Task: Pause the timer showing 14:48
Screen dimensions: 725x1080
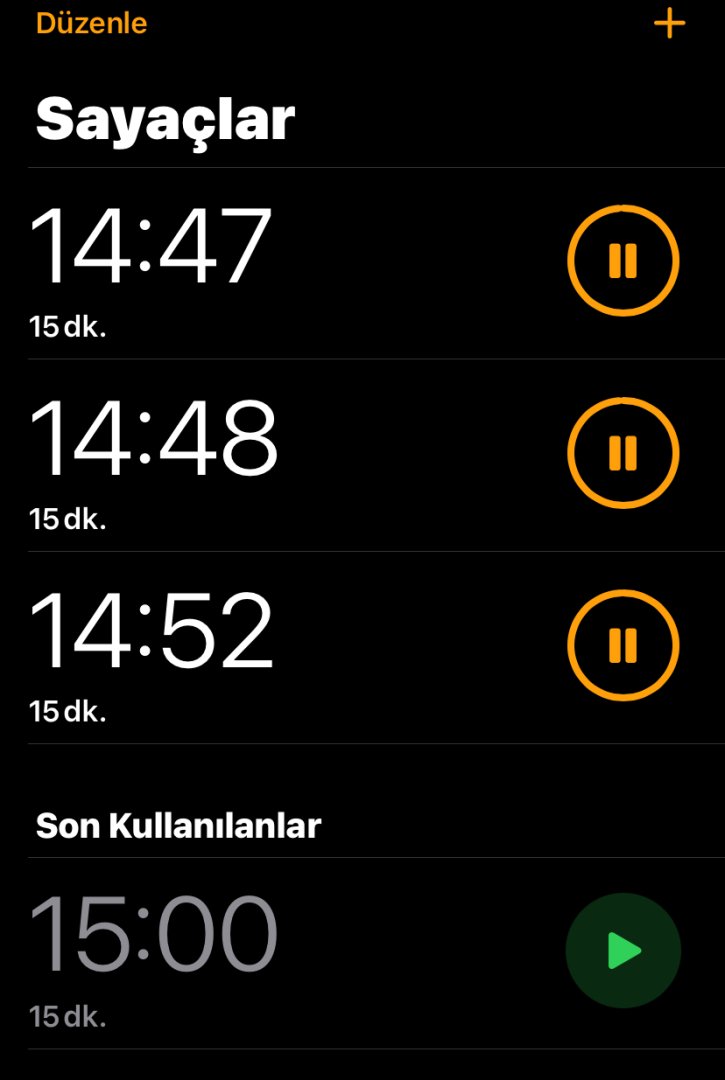Action: [623, 453]
